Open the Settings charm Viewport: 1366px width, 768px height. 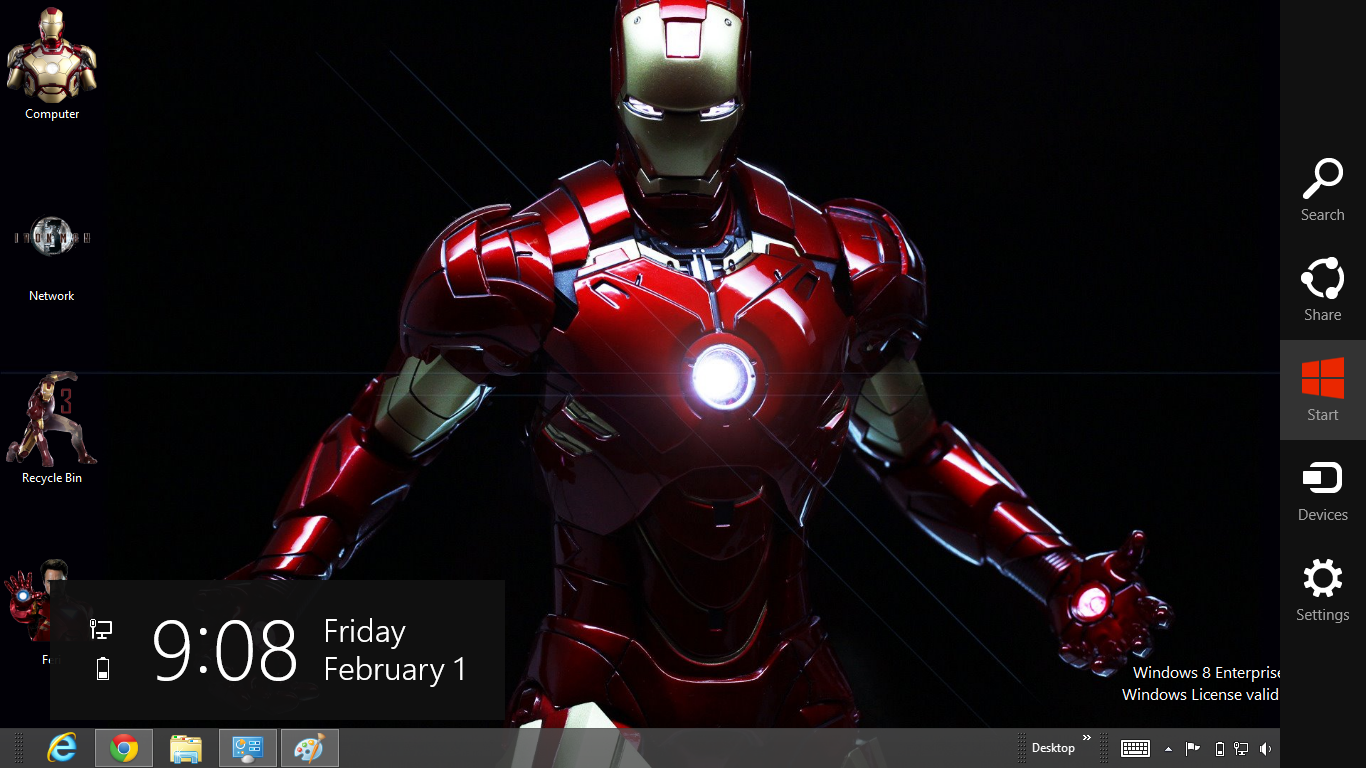coord(1322,590)
